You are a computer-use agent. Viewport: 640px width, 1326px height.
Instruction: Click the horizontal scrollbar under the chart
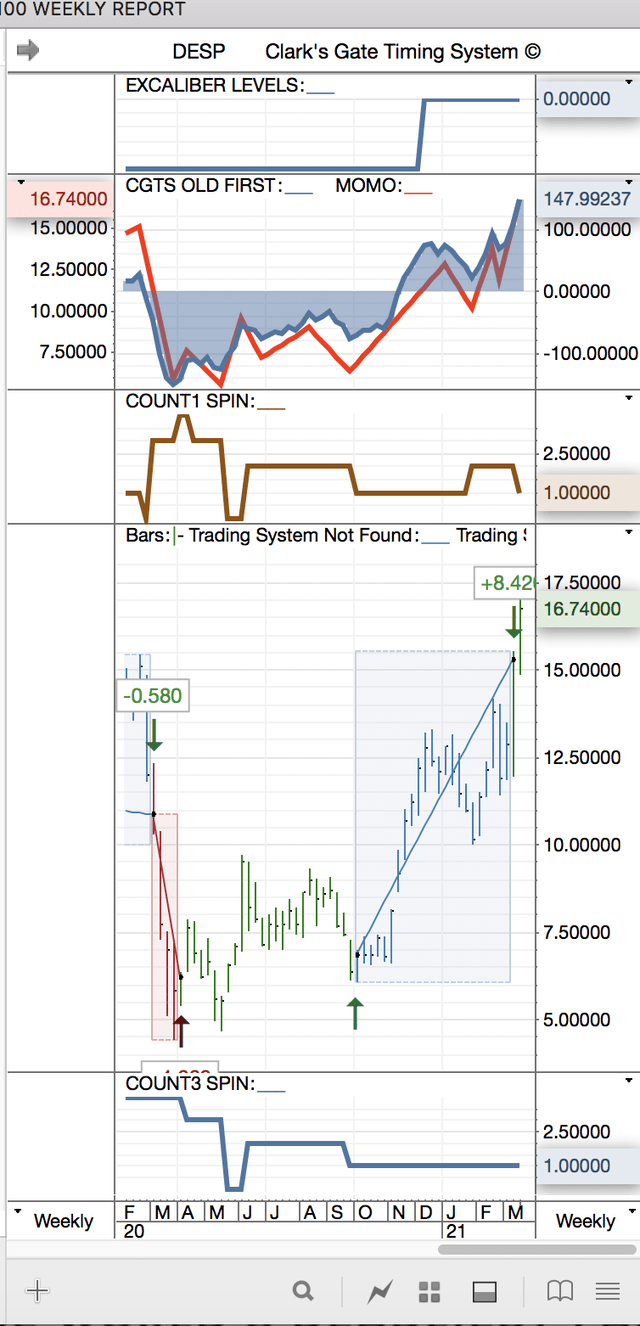click(x=538, y=1249)
